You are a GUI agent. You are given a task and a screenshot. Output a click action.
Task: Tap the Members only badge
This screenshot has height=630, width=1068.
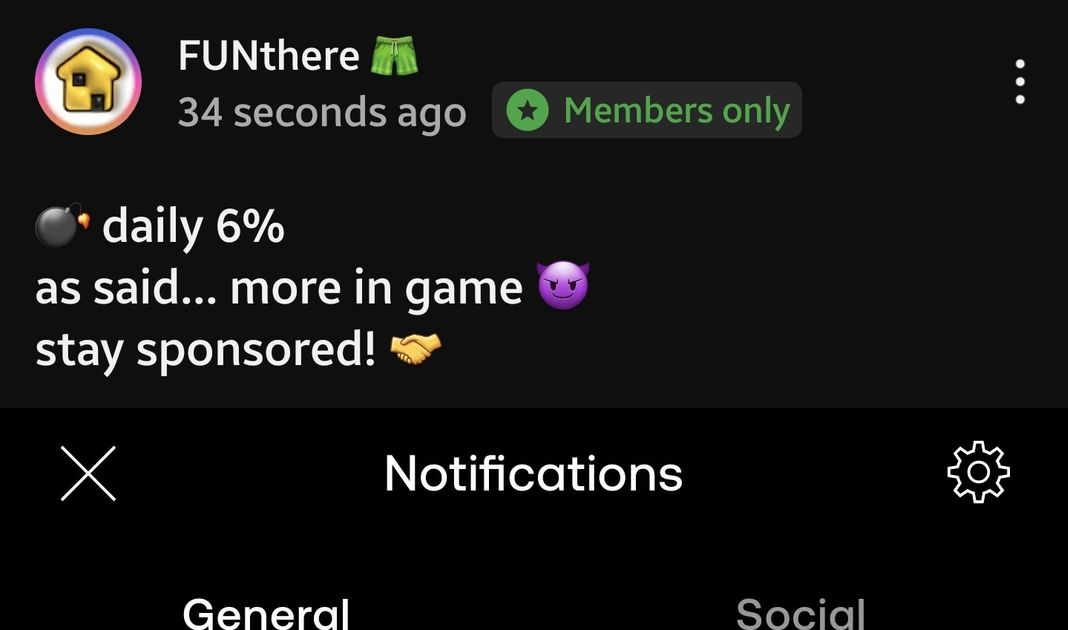click(x=647, y=111)
